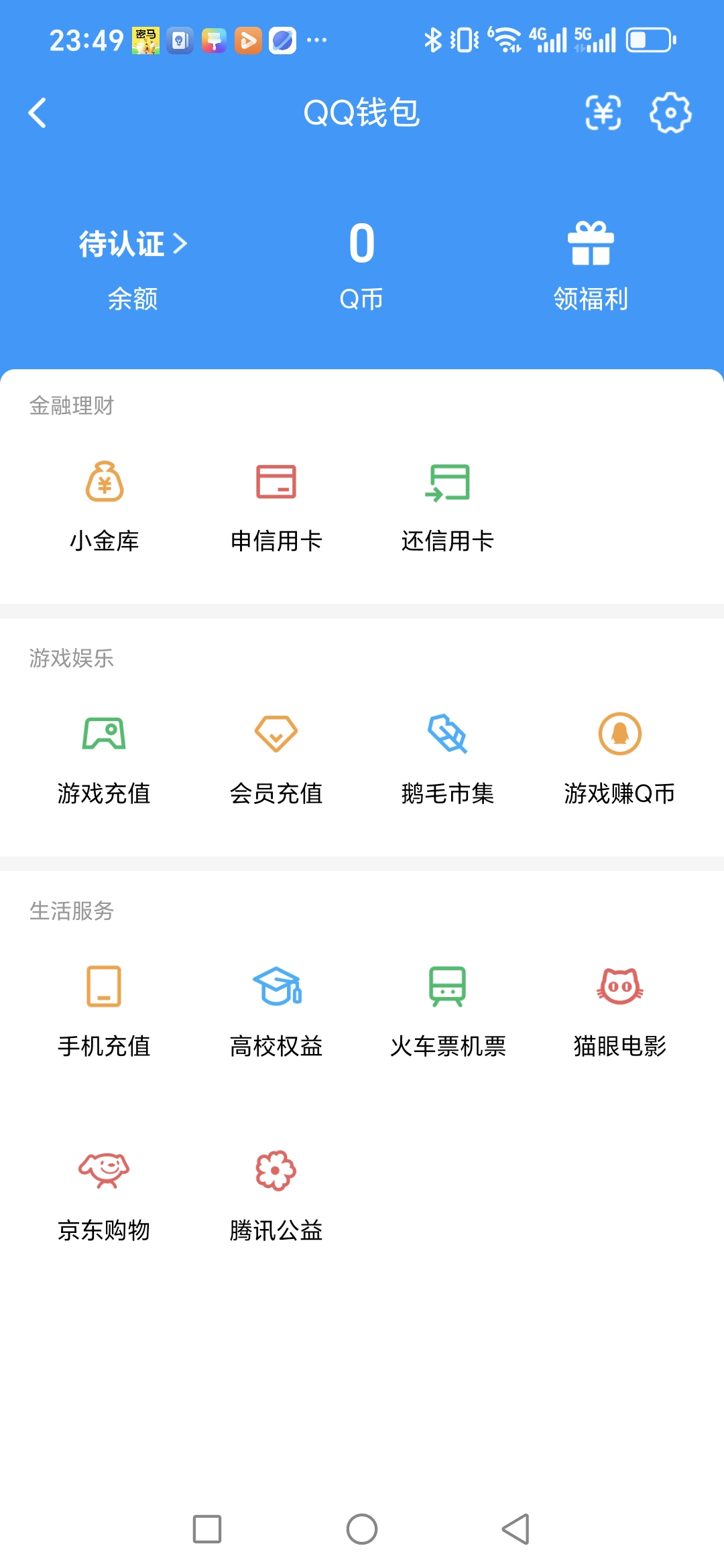Open 游戏赚Q币 feature
Screen dimensions: 724x1568
(619, 757)
